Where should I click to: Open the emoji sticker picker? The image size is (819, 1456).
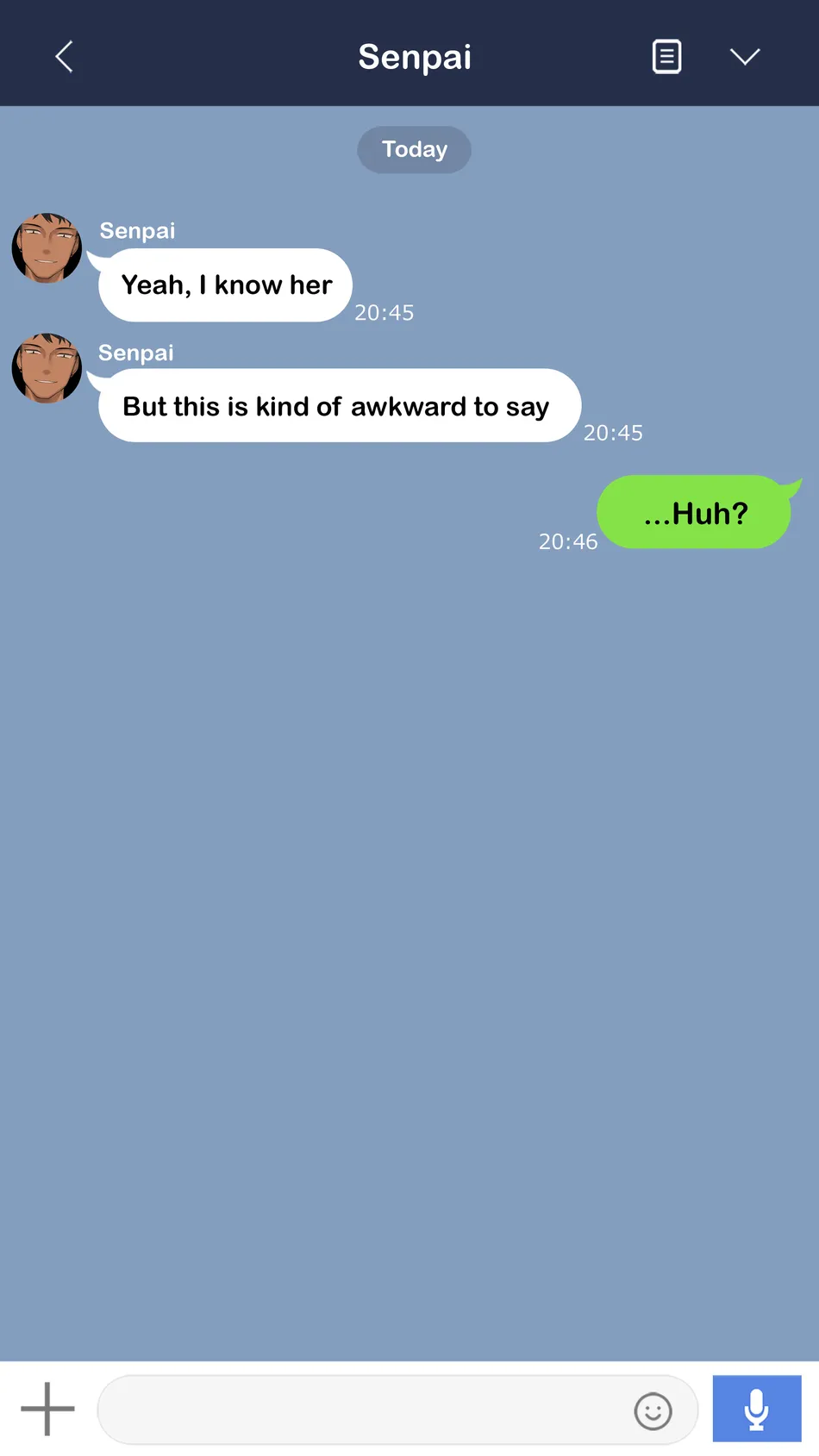653,1411
